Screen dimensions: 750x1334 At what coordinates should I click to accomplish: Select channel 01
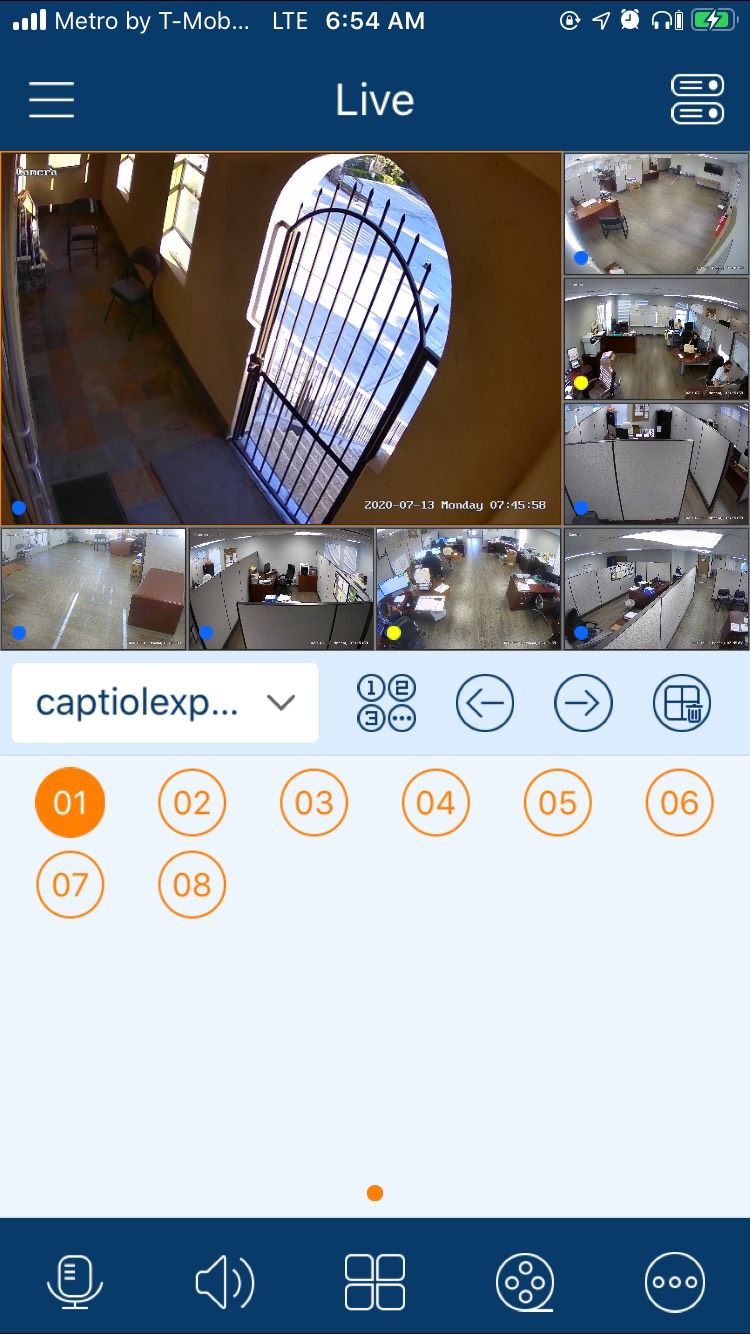click(x=70, y=802)
